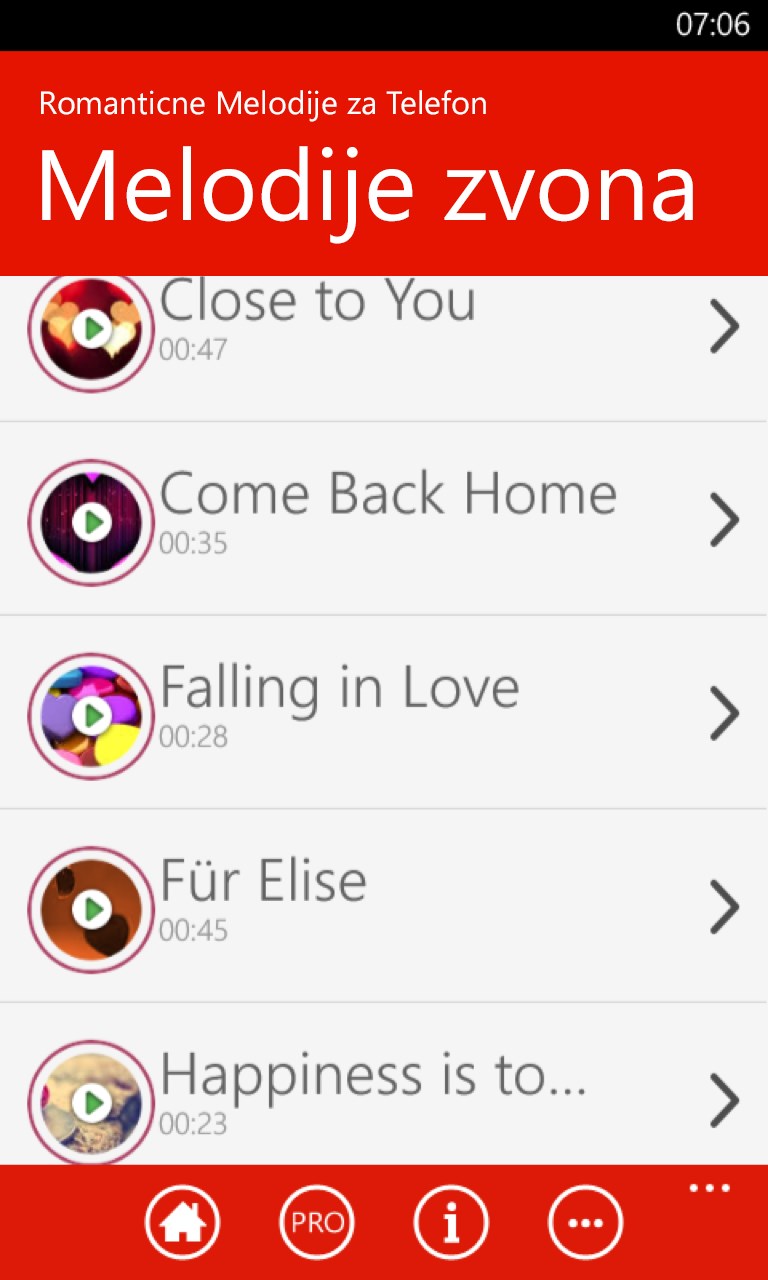Play the Close to You ringtone preview
768x1280 pixels.
point(91,328)
